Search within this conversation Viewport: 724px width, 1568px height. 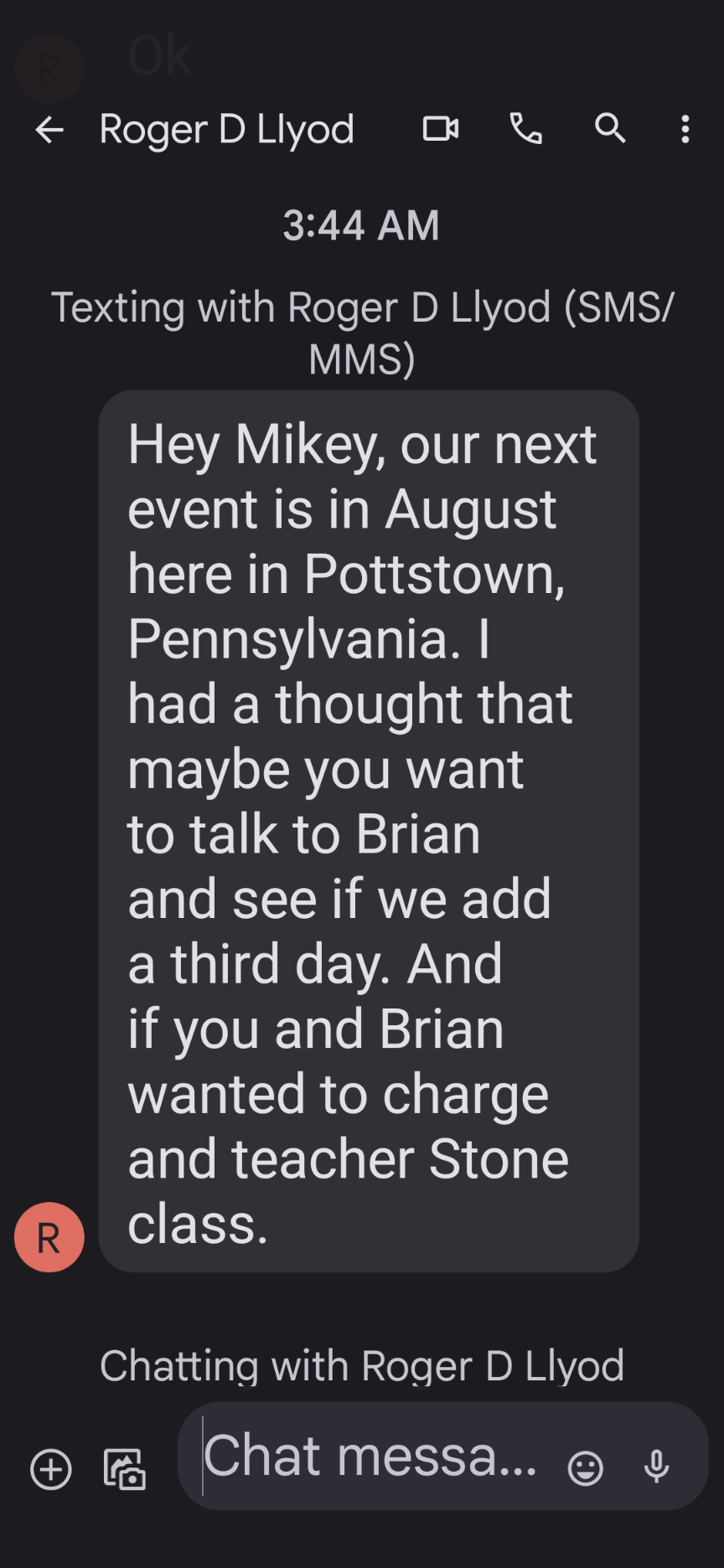point(610,129)
